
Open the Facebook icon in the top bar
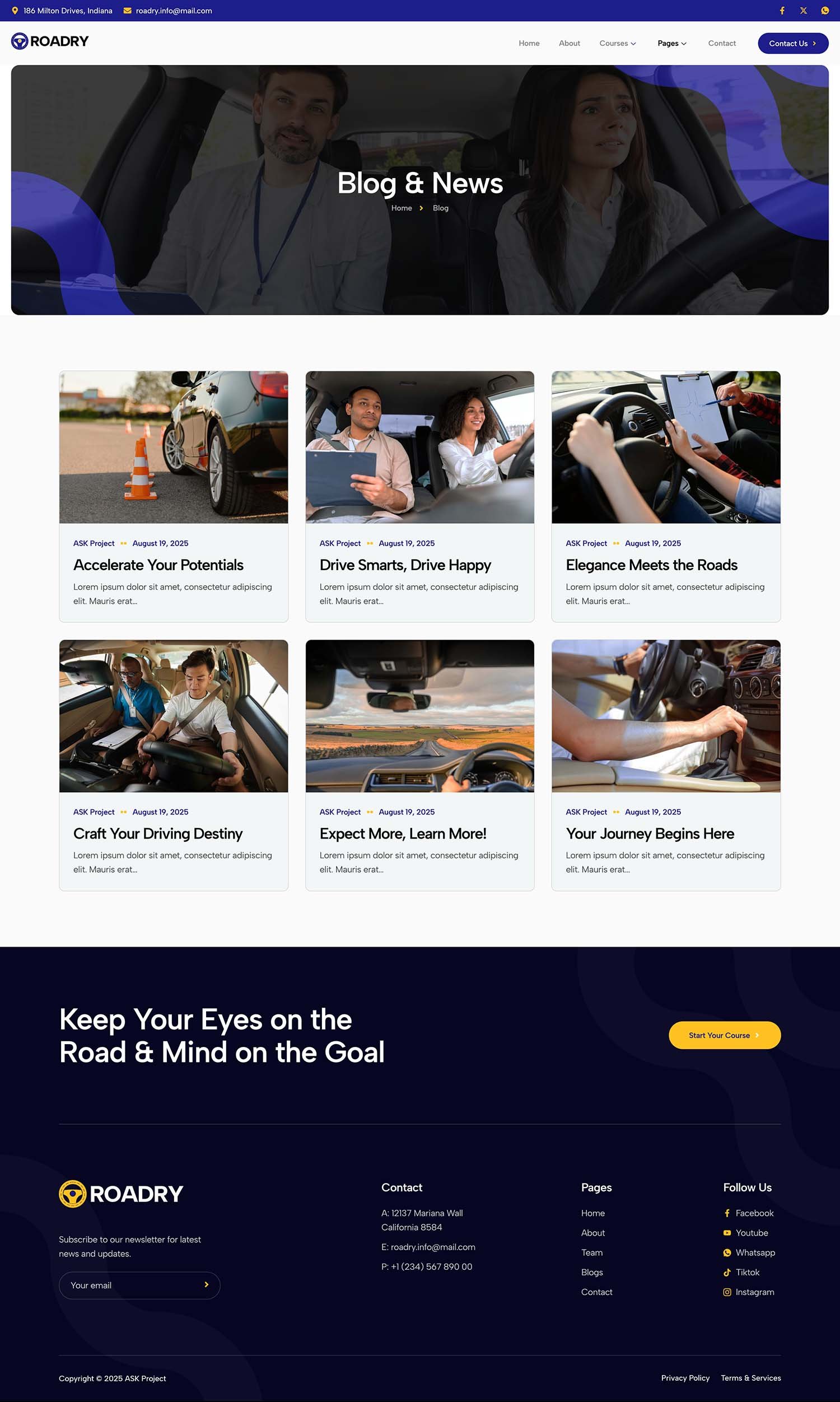tap(782, 11)
